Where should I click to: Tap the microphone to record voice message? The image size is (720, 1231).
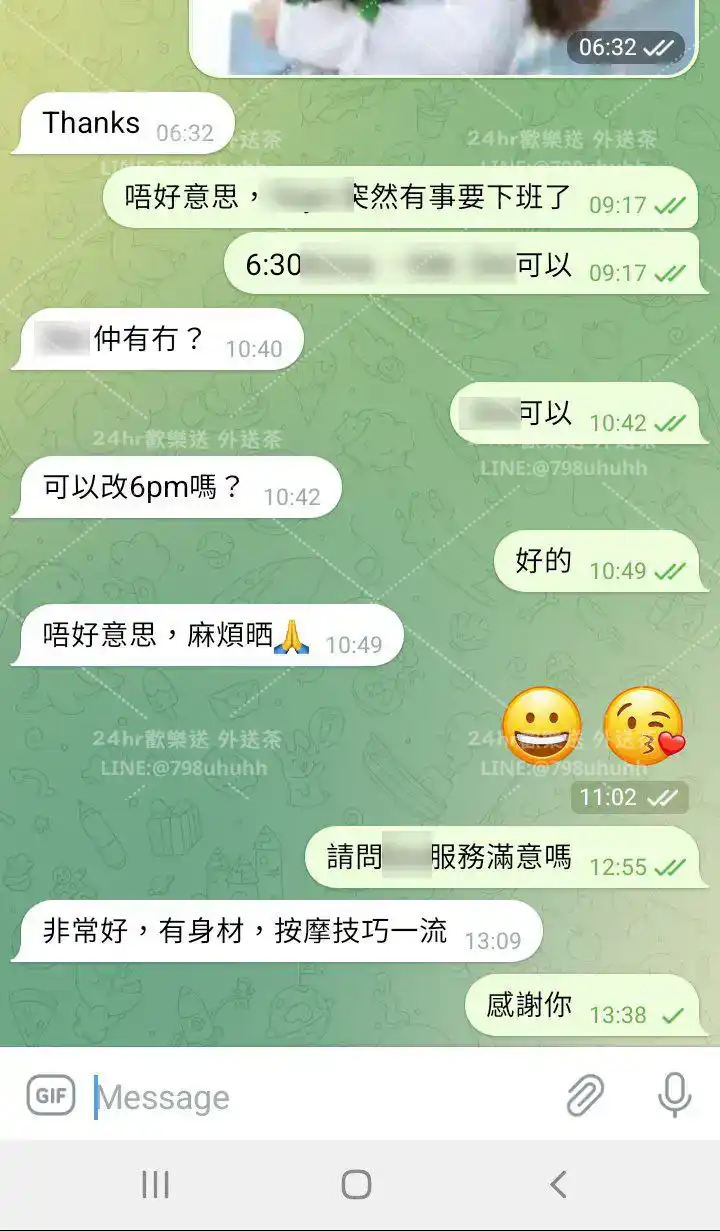coord(672,1096)
